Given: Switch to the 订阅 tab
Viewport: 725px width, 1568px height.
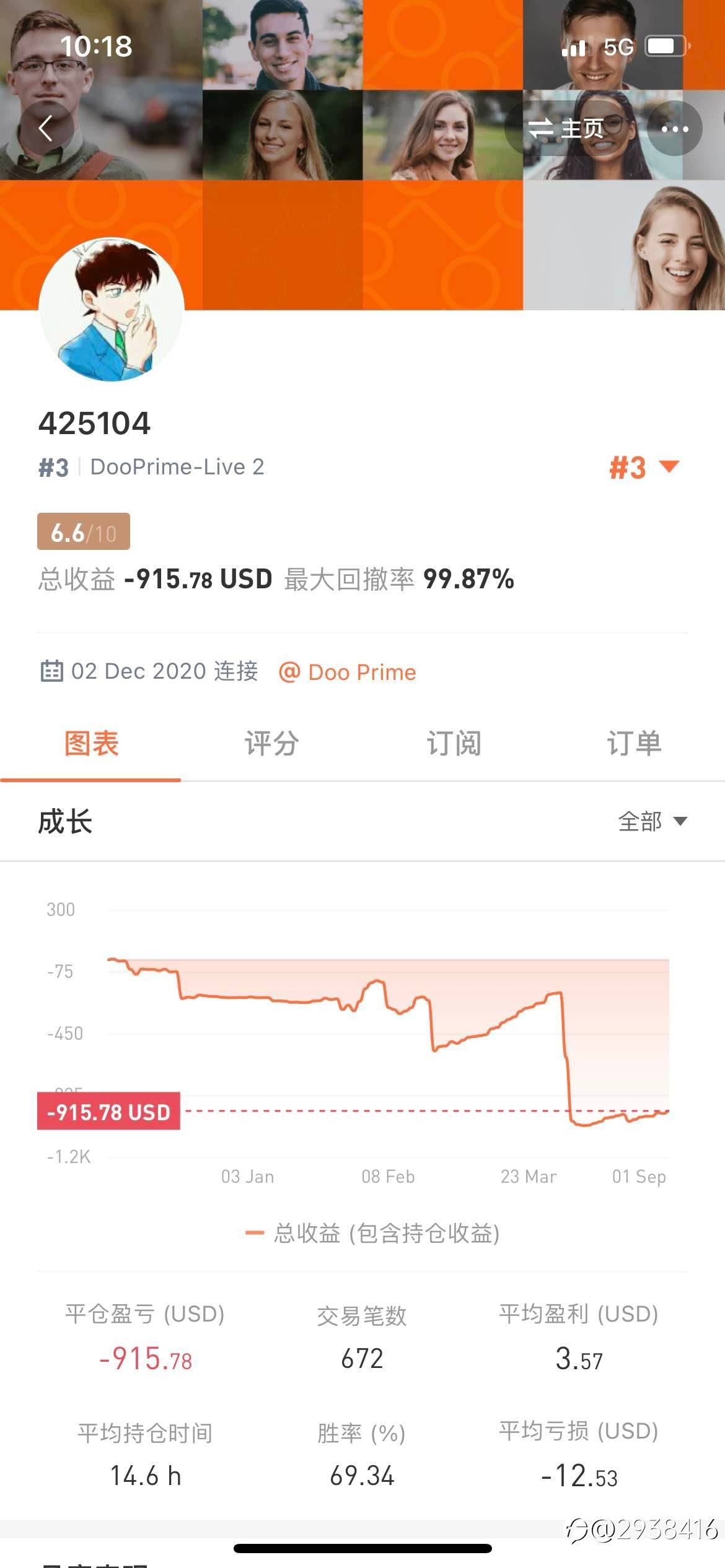Looking at the screenshot, I should [x=453, y=744].
